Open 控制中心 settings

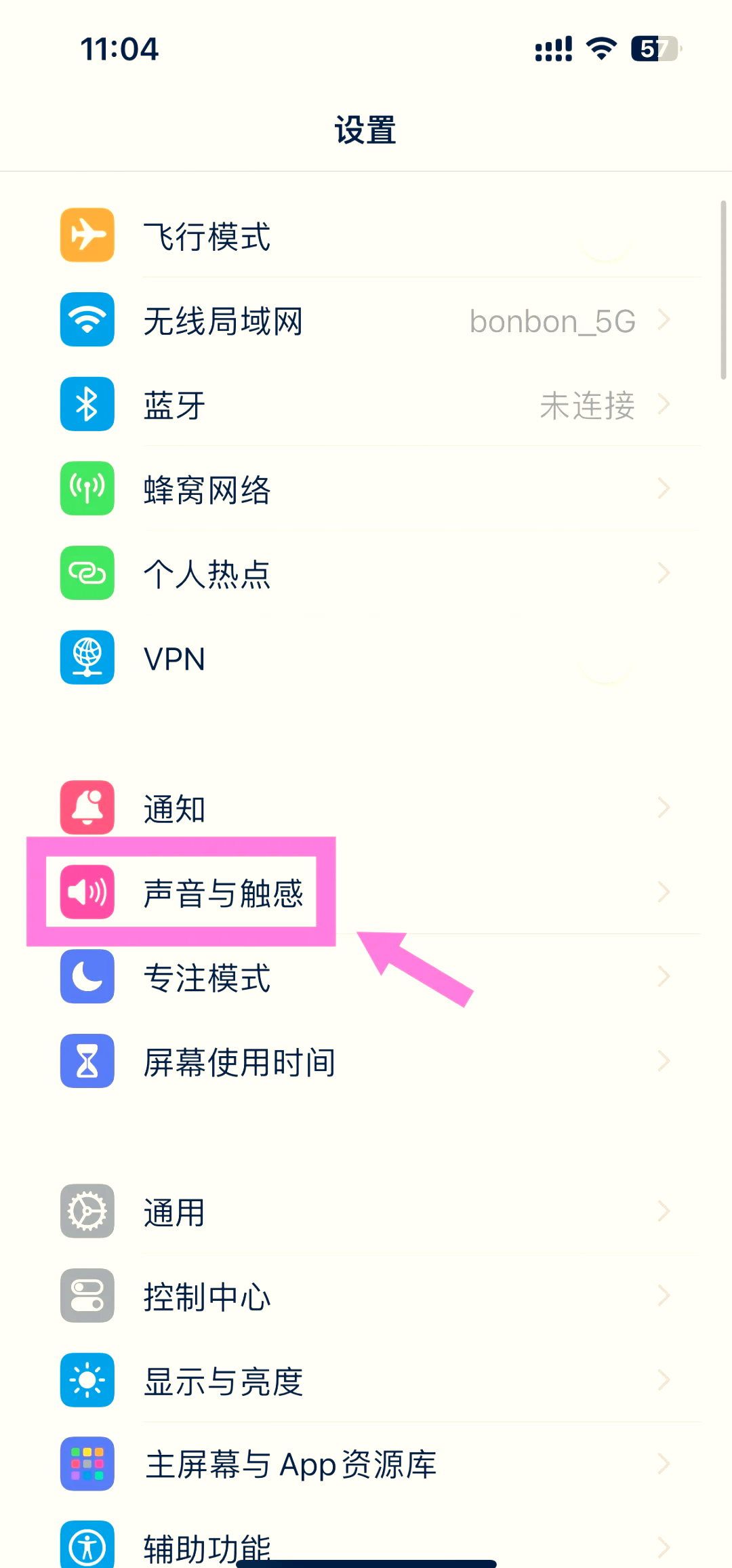click(x=366, y=1295)
